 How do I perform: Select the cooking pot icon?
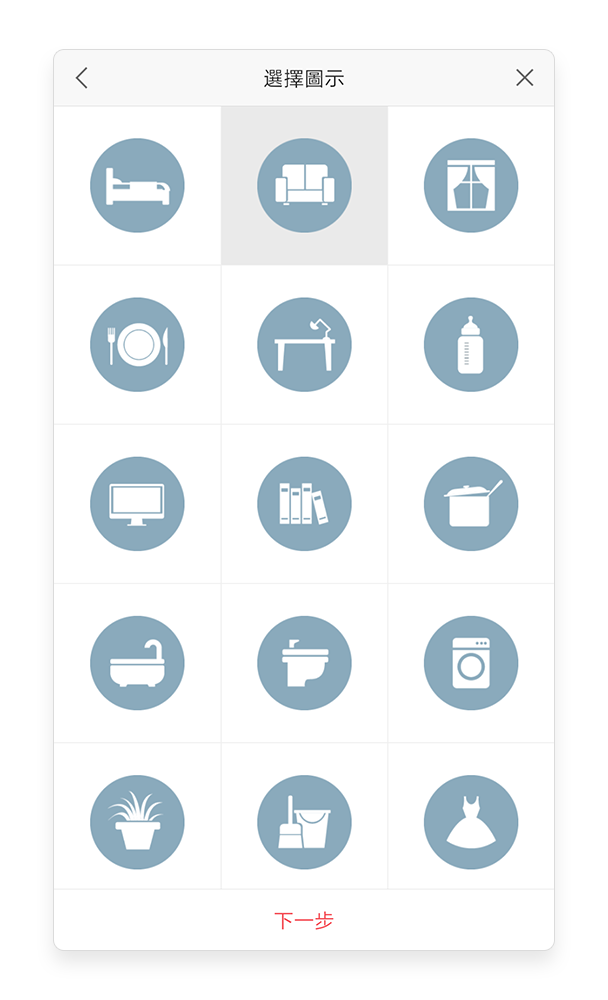pos(471,504)
